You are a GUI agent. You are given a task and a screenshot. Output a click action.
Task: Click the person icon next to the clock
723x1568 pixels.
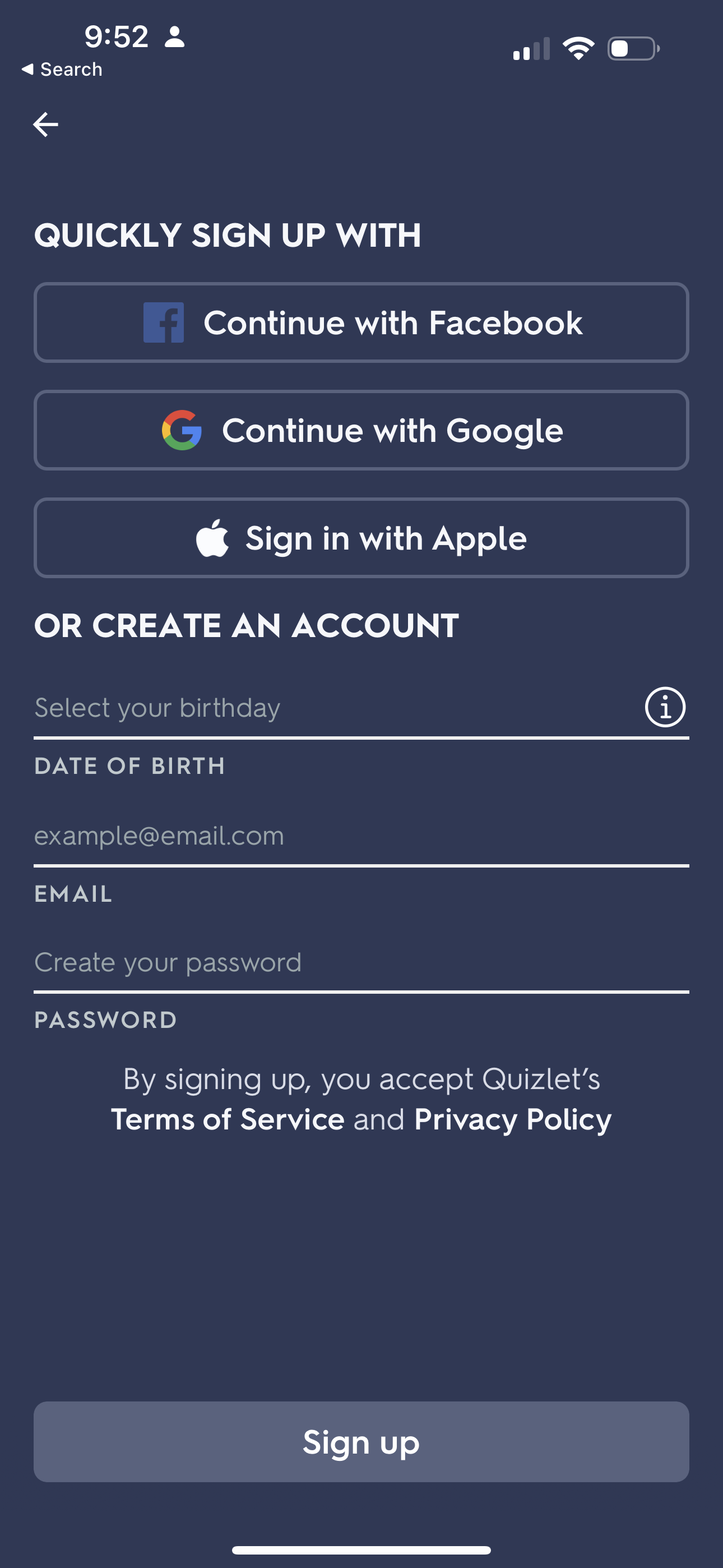[175, 37]
